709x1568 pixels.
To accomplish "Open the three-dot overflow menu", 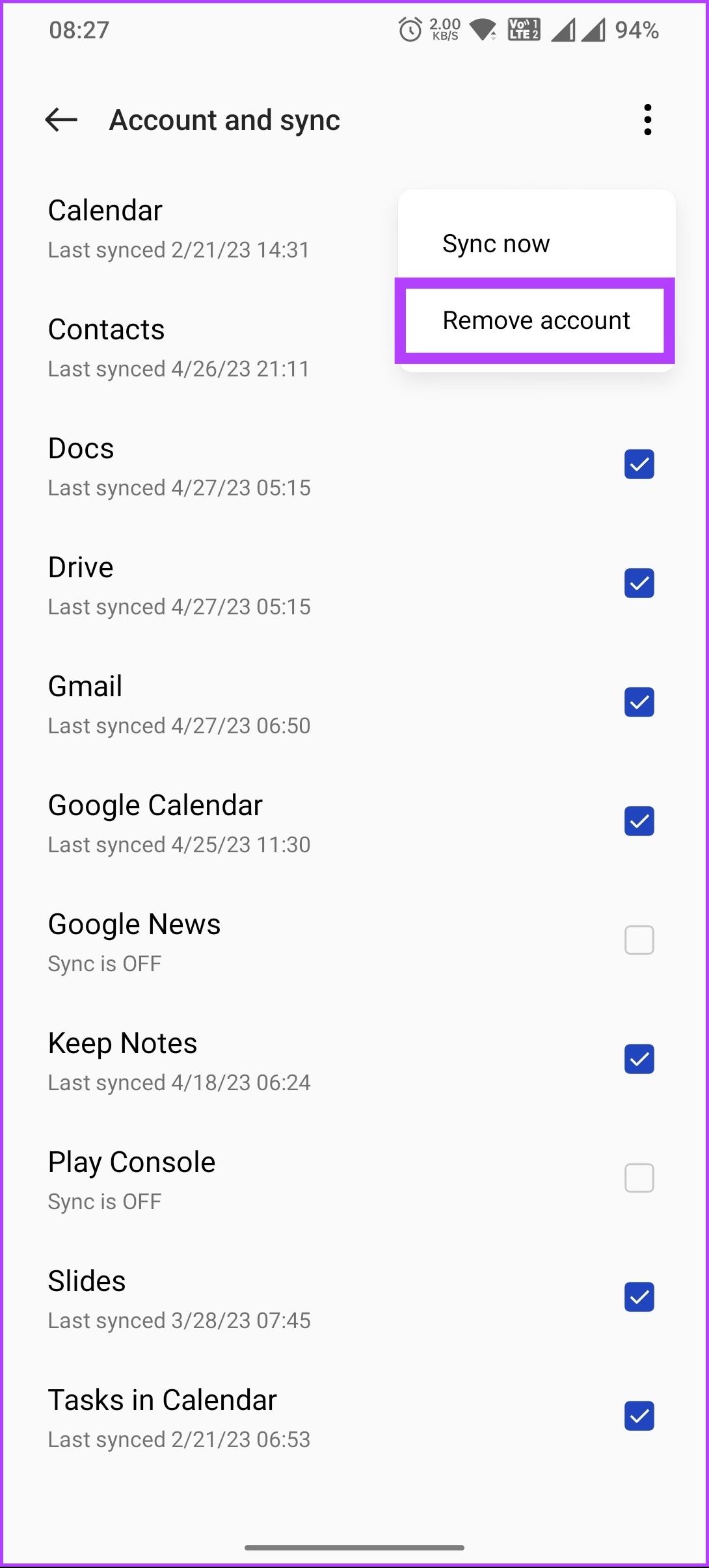I will [648, 120].
